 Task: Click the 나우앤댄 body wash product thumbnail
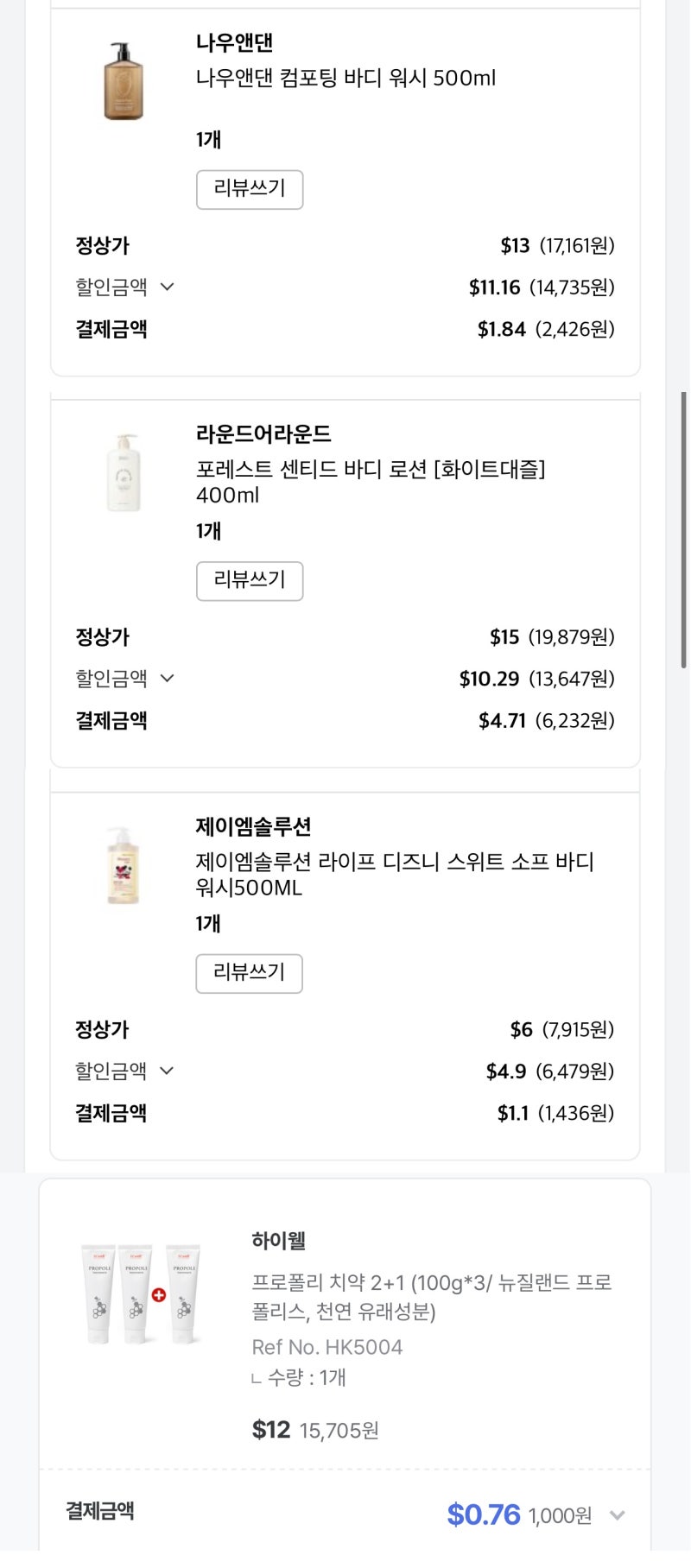point(124,78)
